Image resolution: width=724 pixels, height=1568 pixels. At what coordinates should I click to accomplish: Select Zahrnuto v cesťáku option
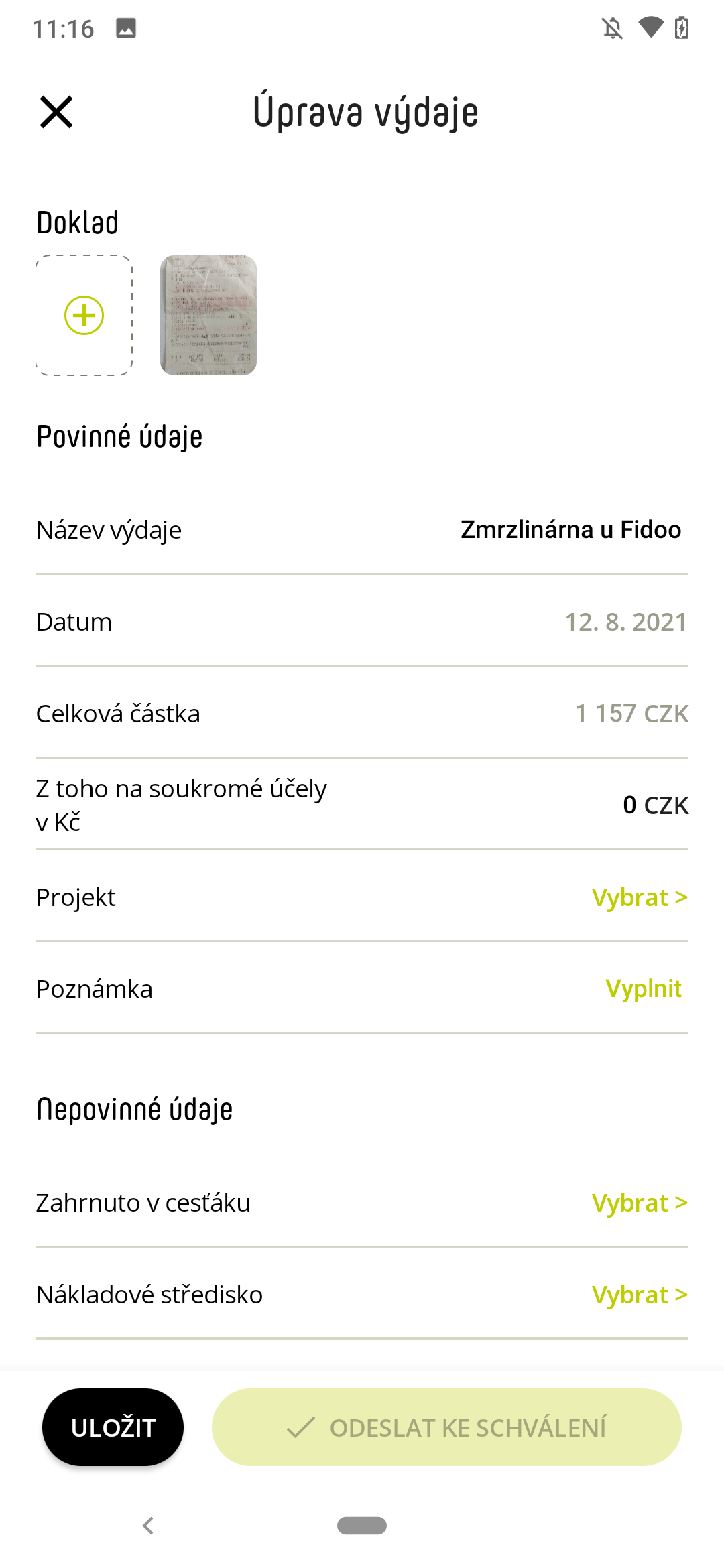point(362,1203)
